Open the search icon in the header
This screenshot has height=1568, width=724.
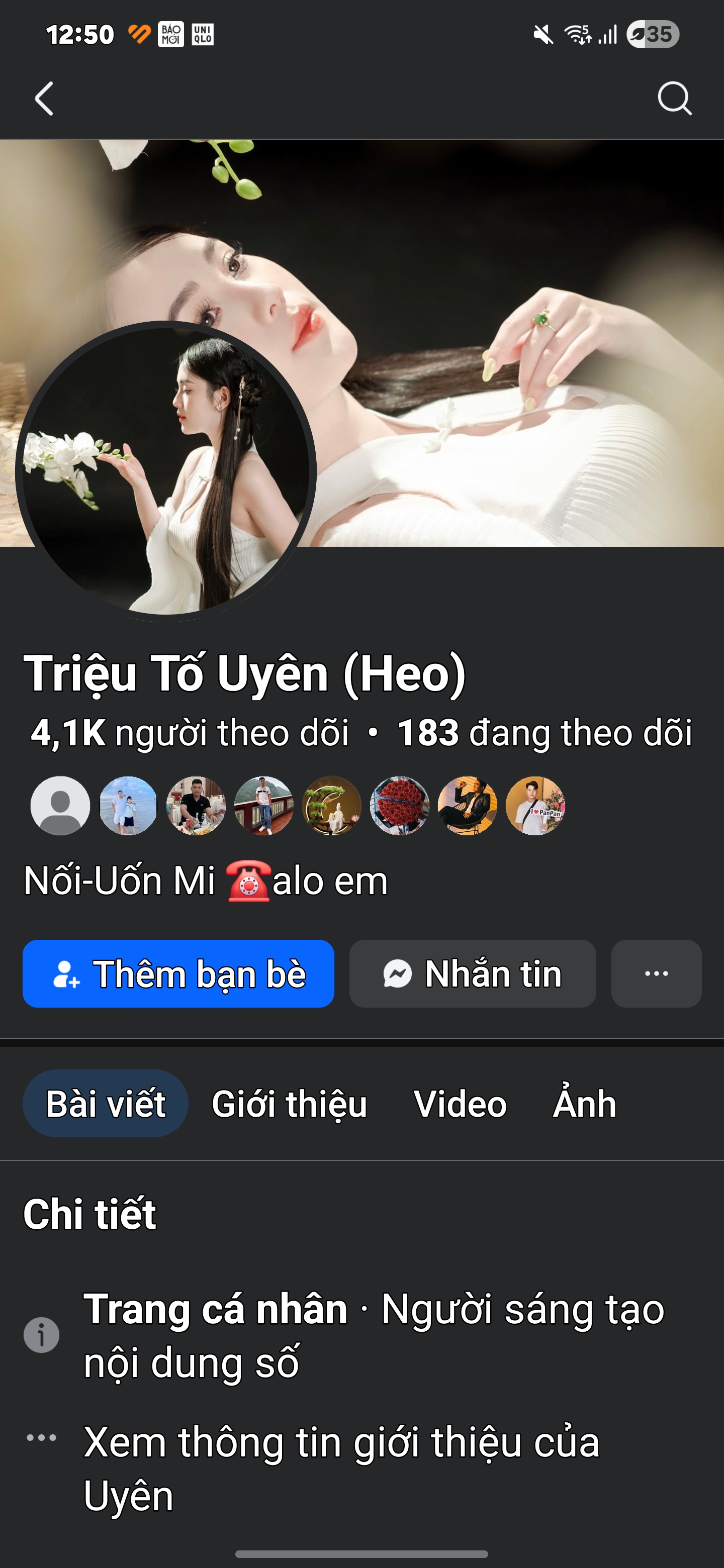[674, 99]
